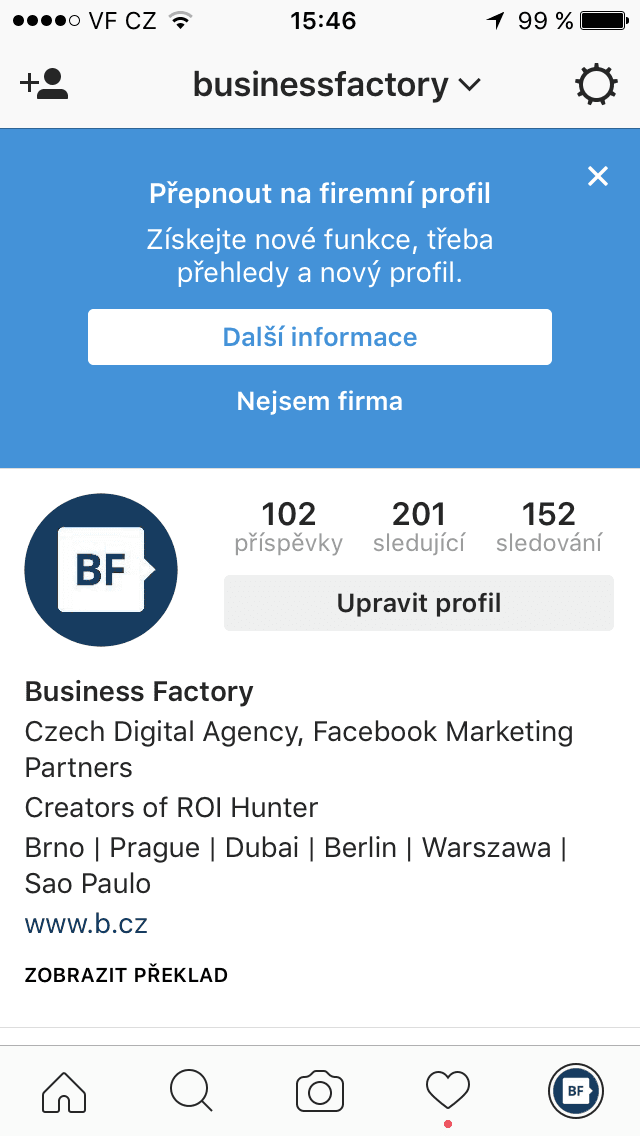The width and height of the screenshot is (640, 1136).
Task: View the 201 sledující followers list
Action: pos(419,527)
